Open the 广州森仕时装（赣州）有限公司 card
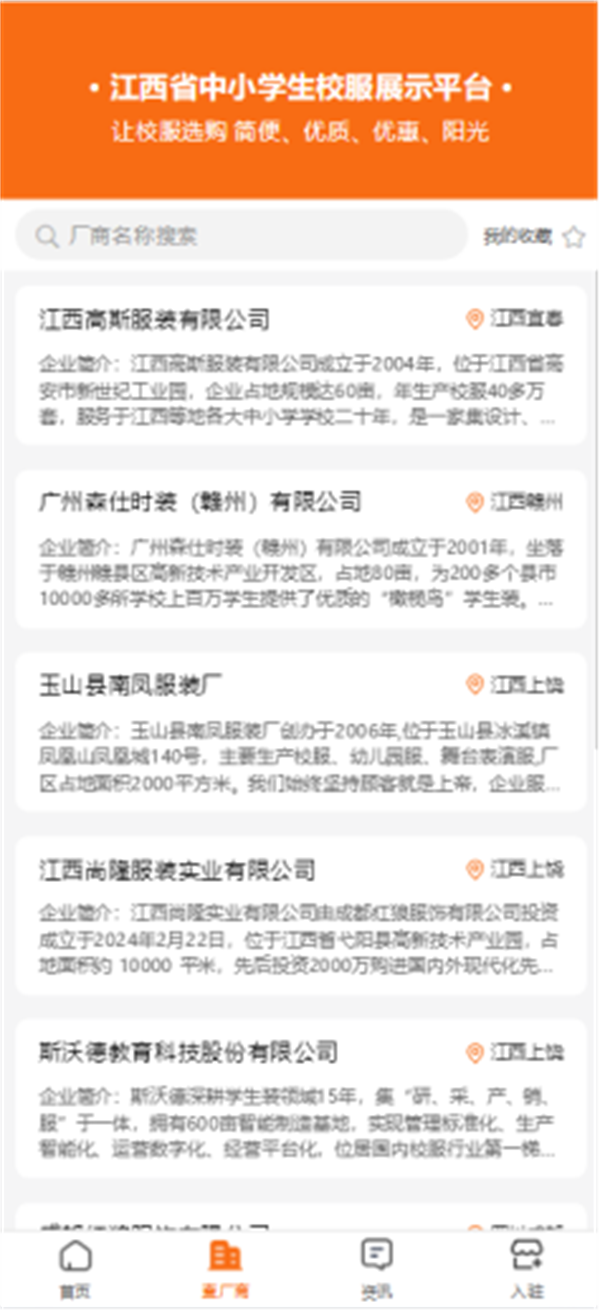 300,549
